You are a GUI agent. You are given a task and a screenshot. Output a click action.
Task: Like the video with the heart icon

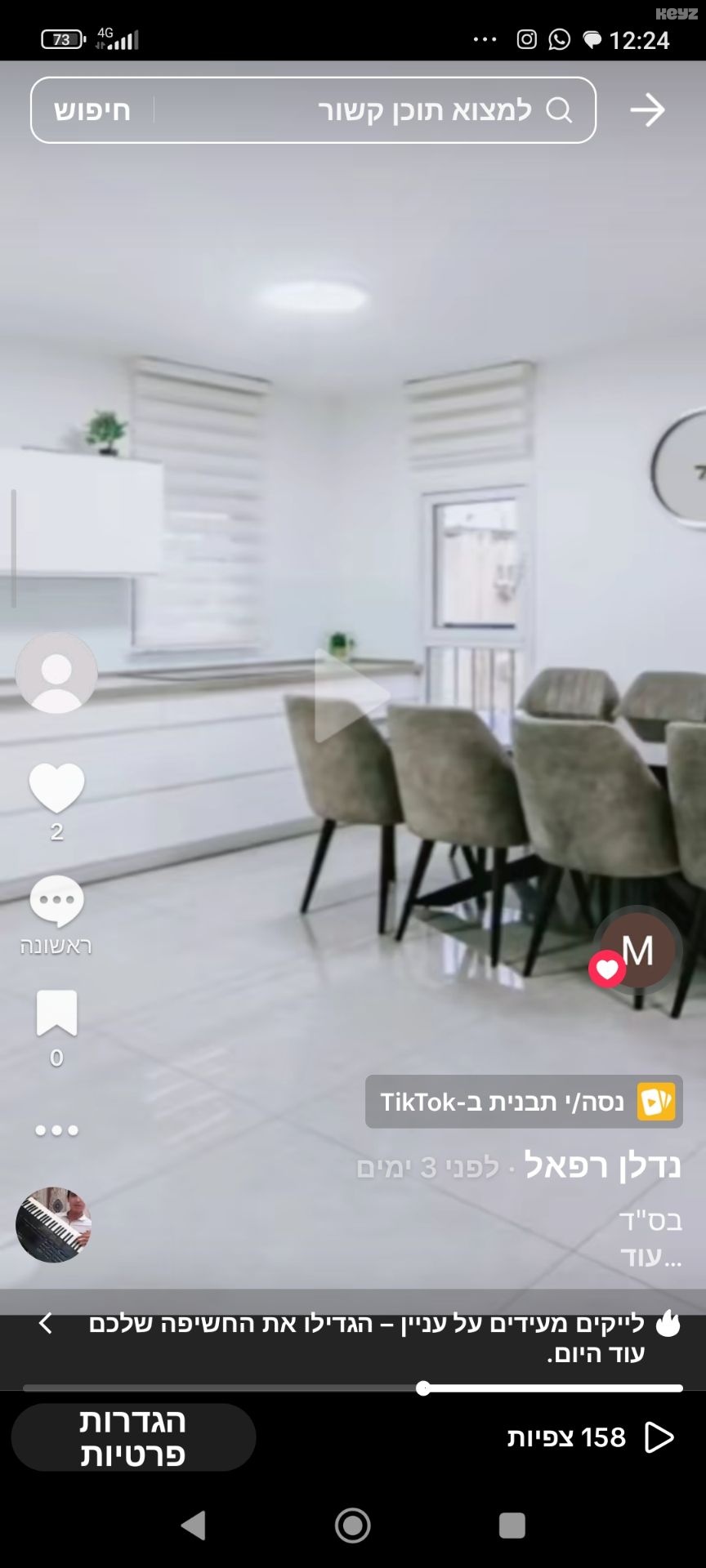pos(56,788)
